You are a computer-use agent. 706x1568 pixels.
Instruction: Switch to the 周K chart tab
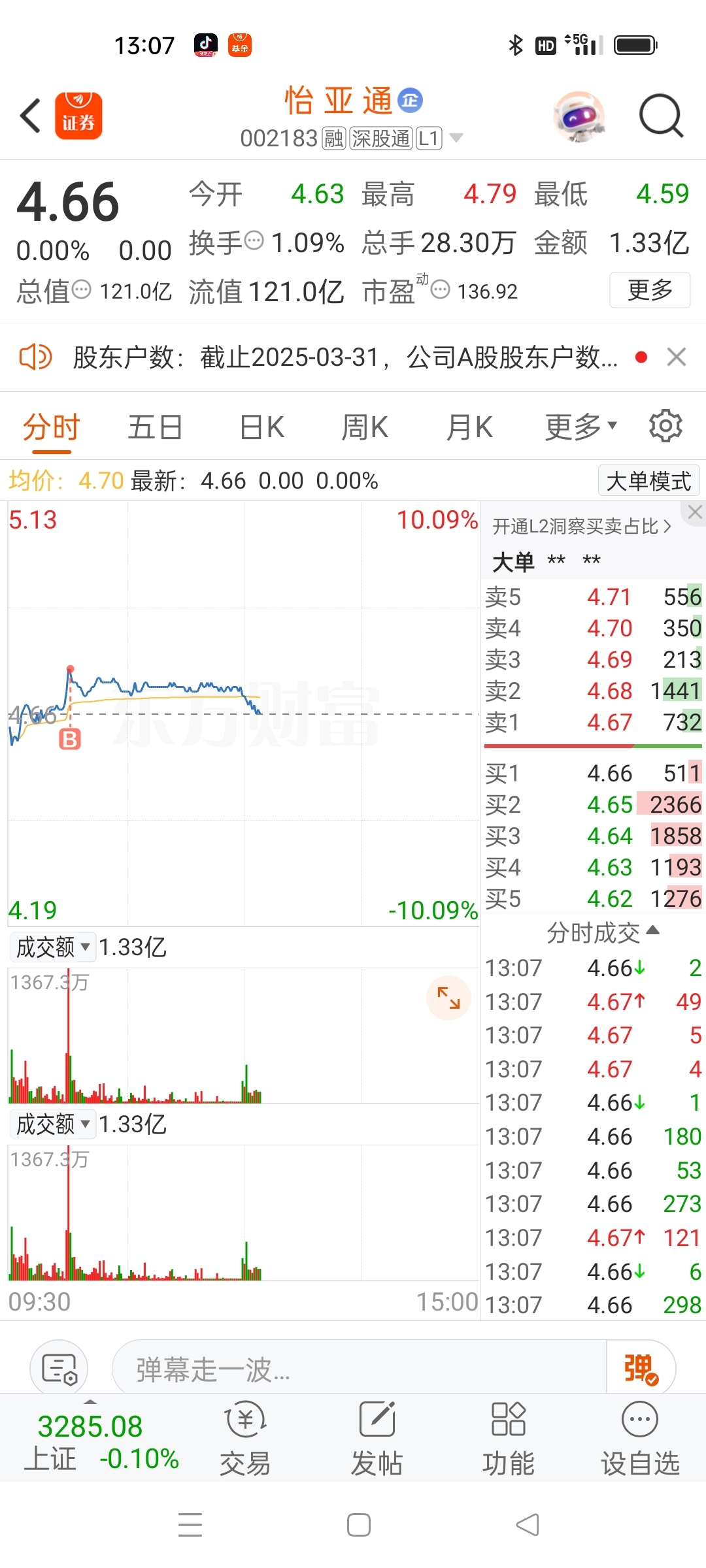[x=365, y=428]
